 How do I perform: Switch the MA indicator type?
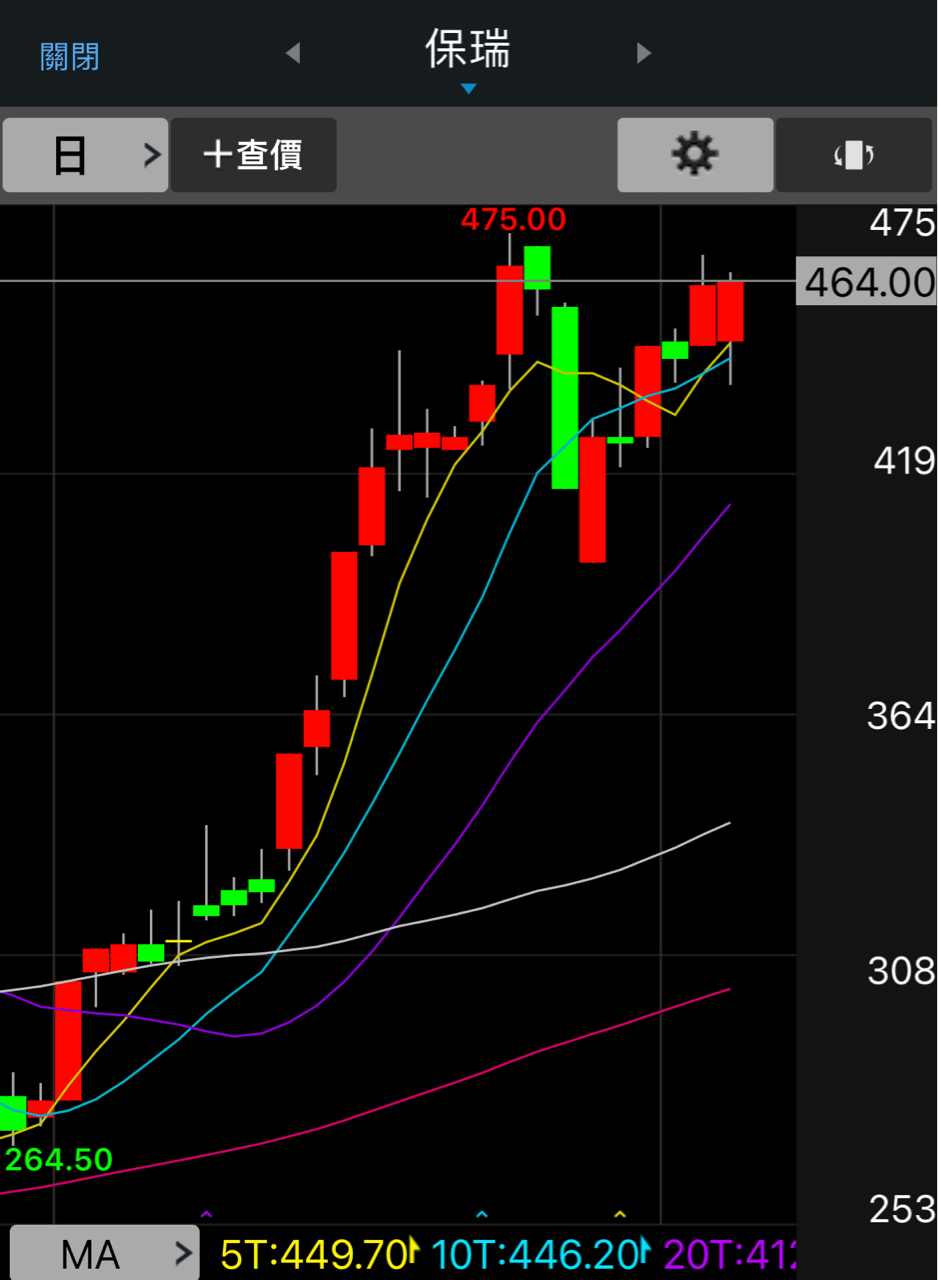(104, 1253)
